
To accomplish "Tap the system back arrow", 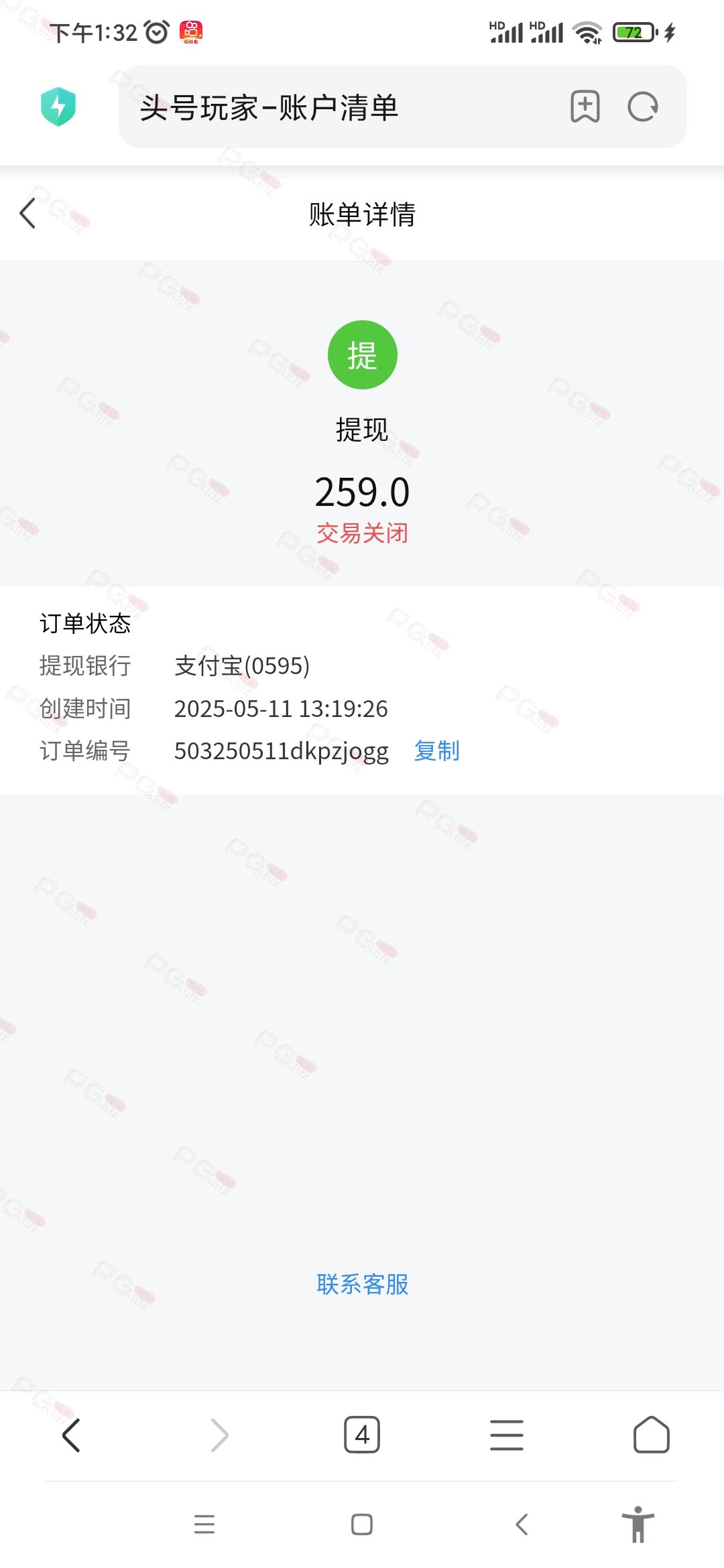I will pos(522,1524).
